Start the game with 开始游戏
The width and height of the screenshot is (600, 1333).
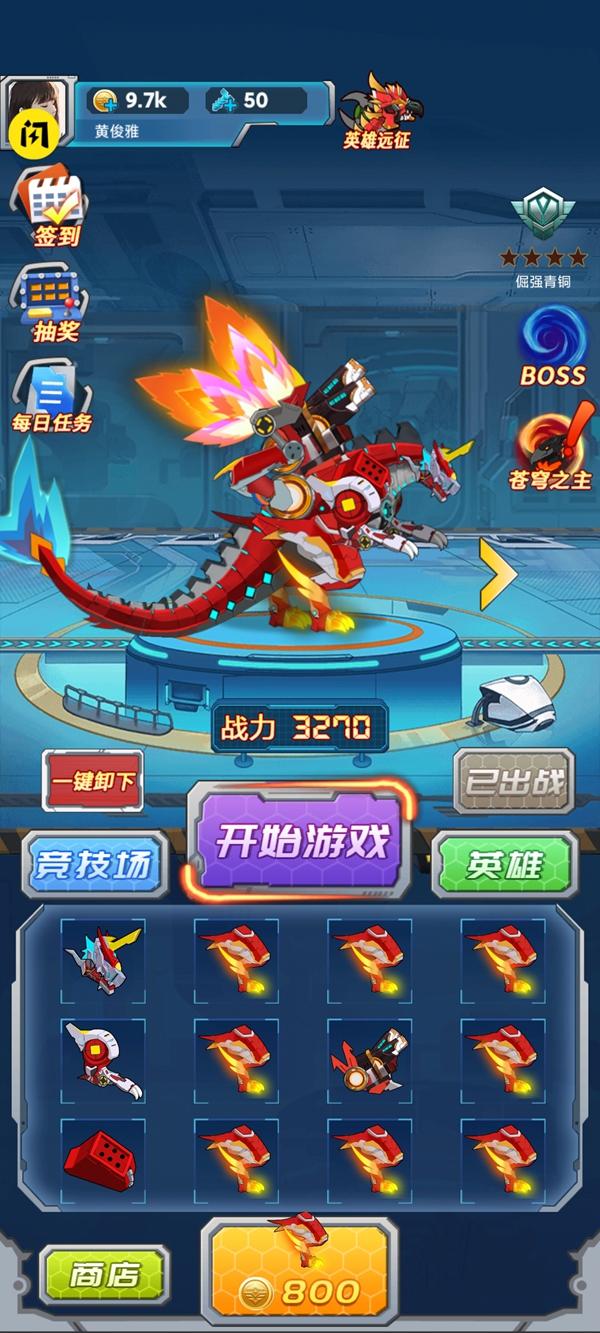click(301, 841)
